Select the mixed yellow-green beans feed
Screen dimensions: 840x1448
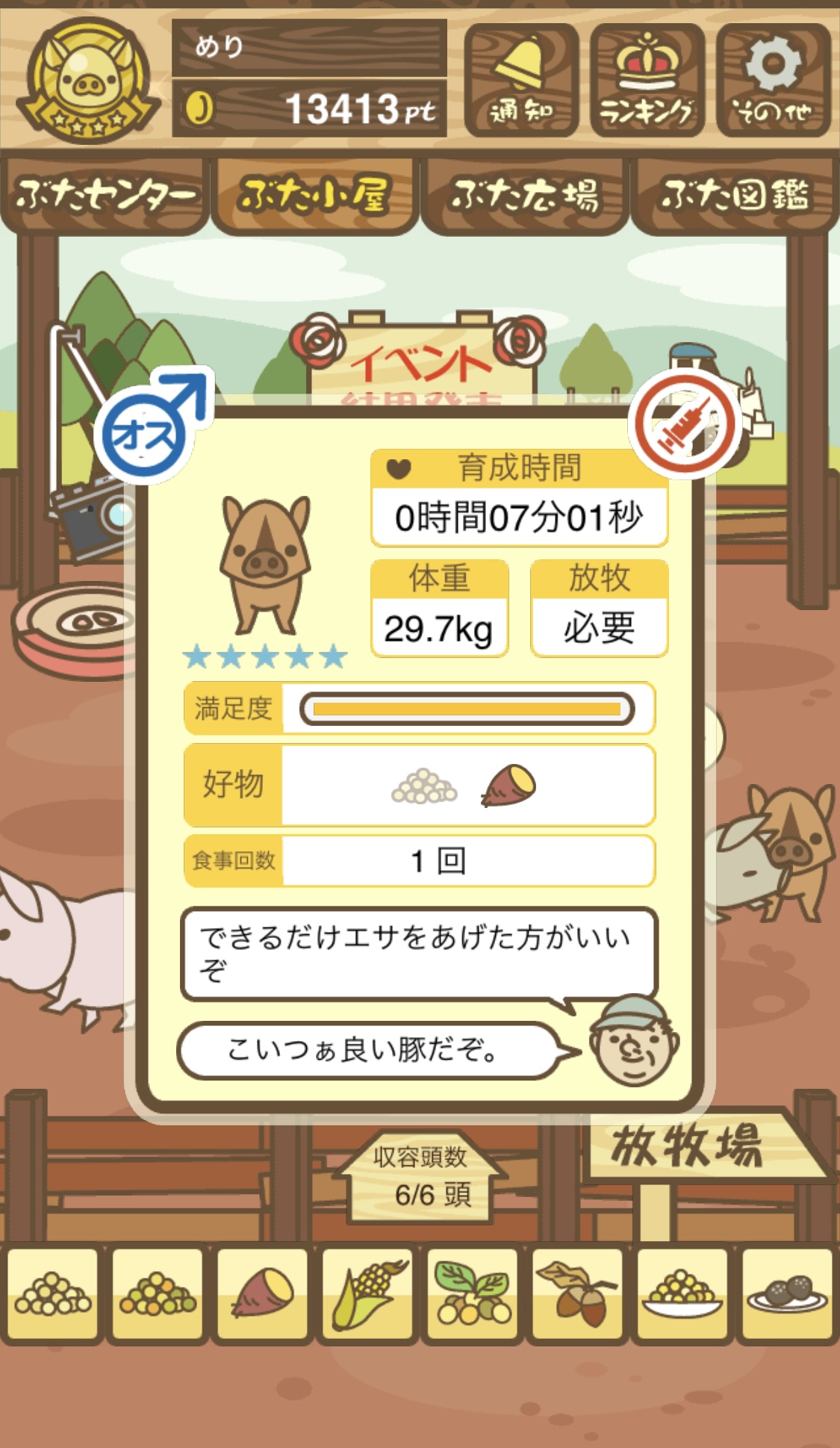coord(158,1295)
